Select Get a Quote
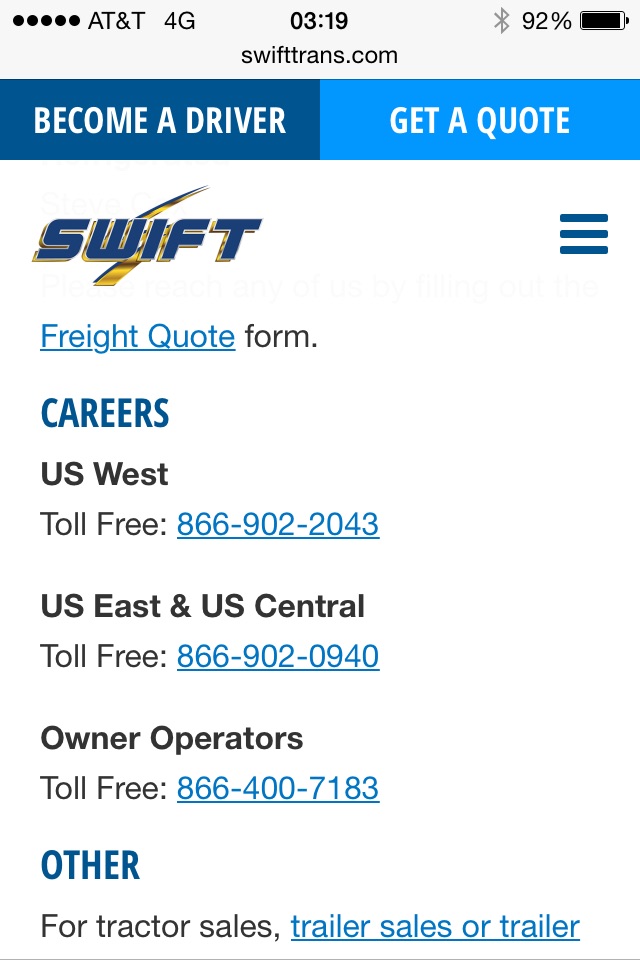This screenshot has width=640, height=960. (x=480, y=121)
